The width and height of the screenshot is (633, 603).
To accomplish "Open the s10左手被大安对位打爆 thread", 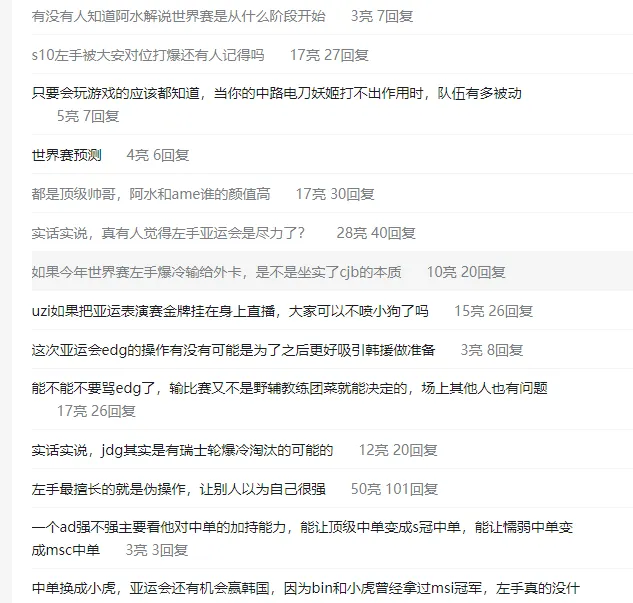I will 149,55.
